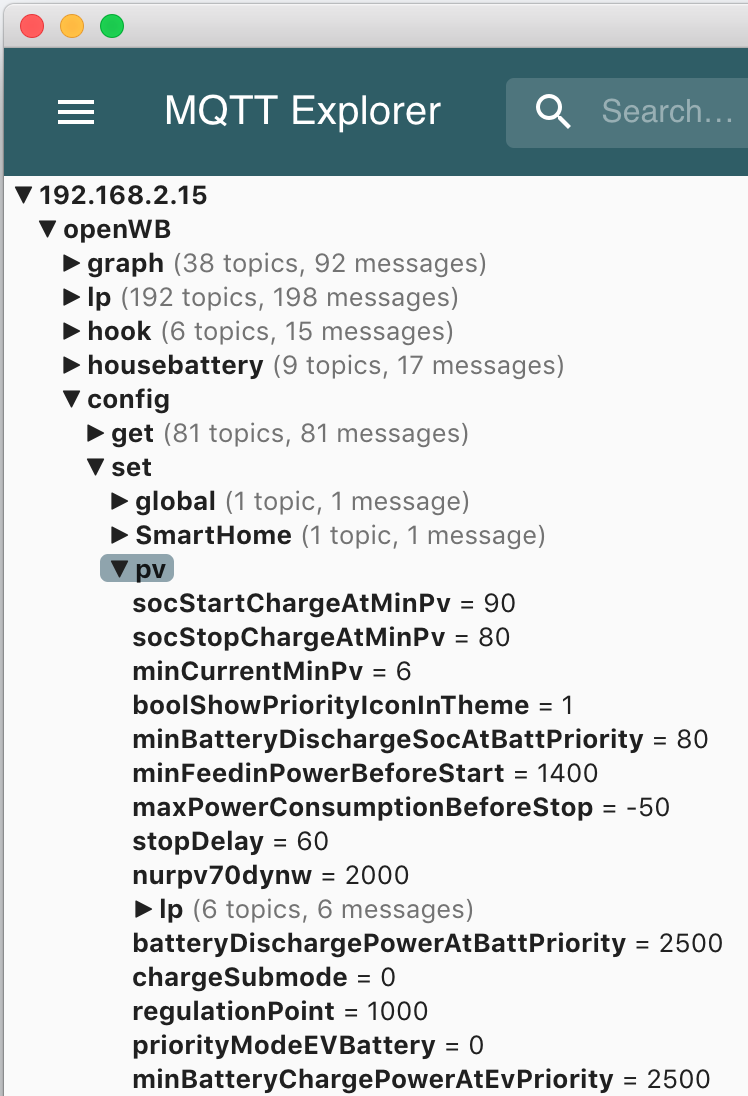Expand the hook topic

tap(72, 332)
